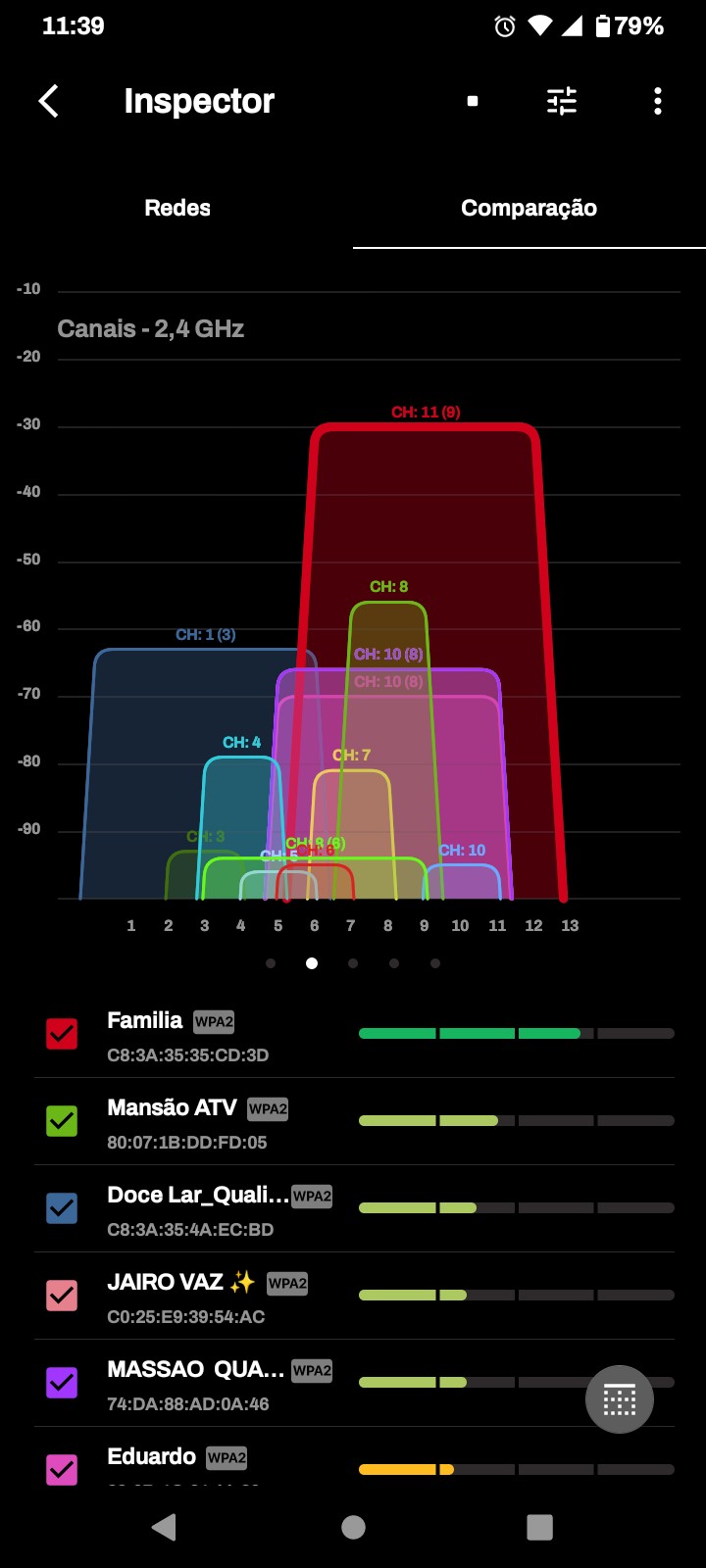
Task: Open the three-dot overflow menu
Action: point(657,101)
